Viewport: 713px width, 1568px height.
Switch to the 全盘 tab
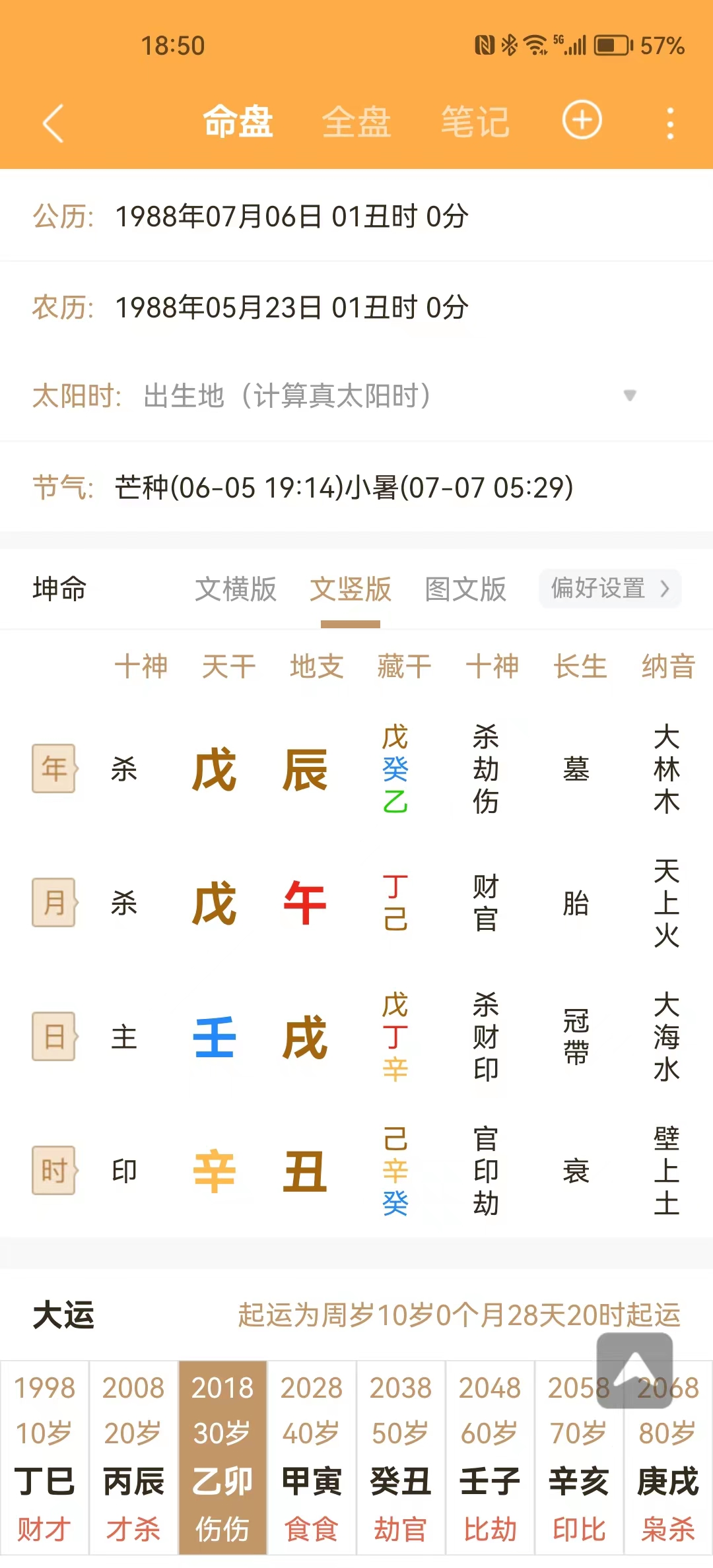point(356,123)
